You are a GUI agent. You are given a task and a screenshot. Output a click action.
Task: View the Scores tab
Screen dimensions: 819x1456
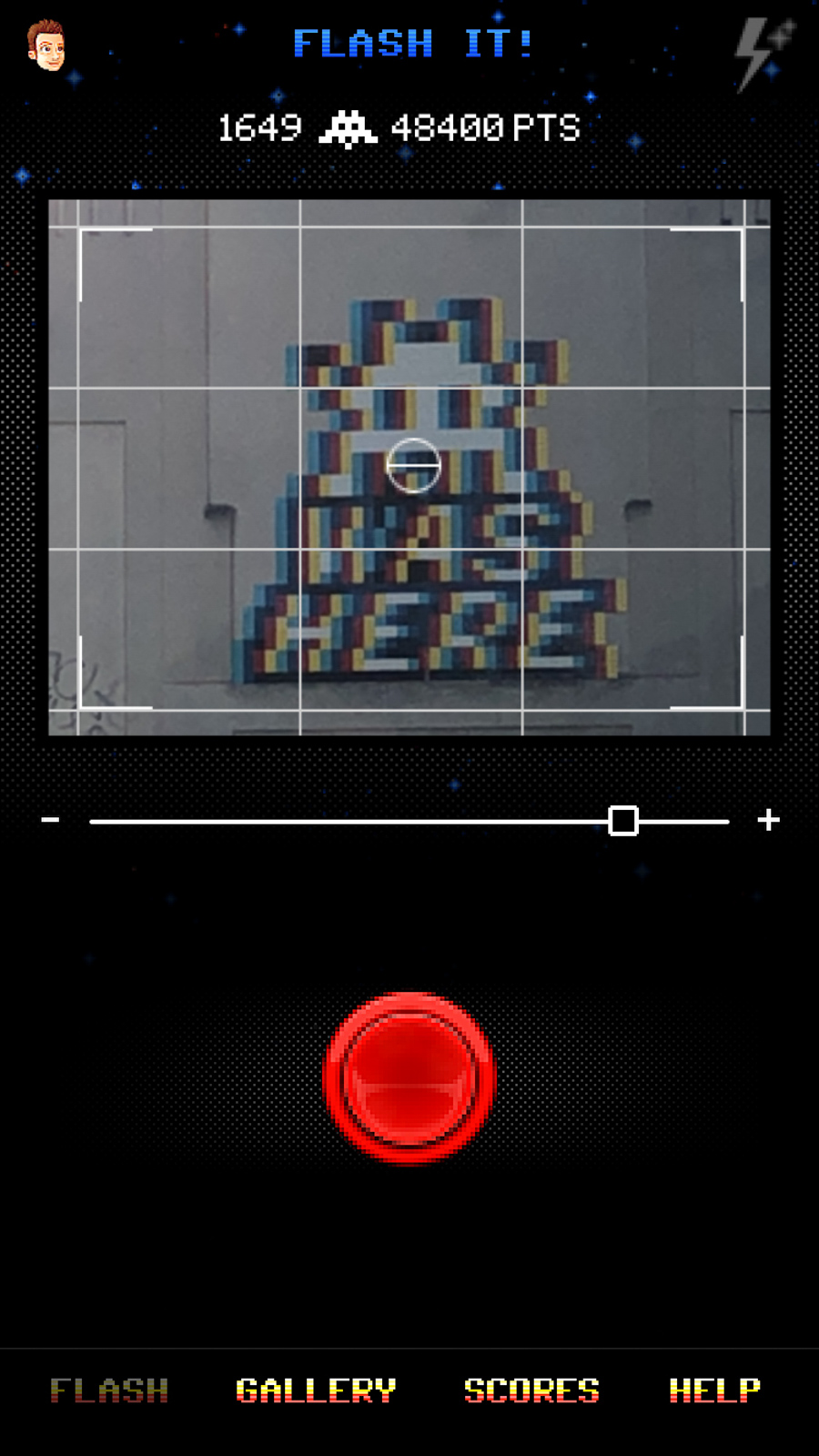tap(531, 1390)
